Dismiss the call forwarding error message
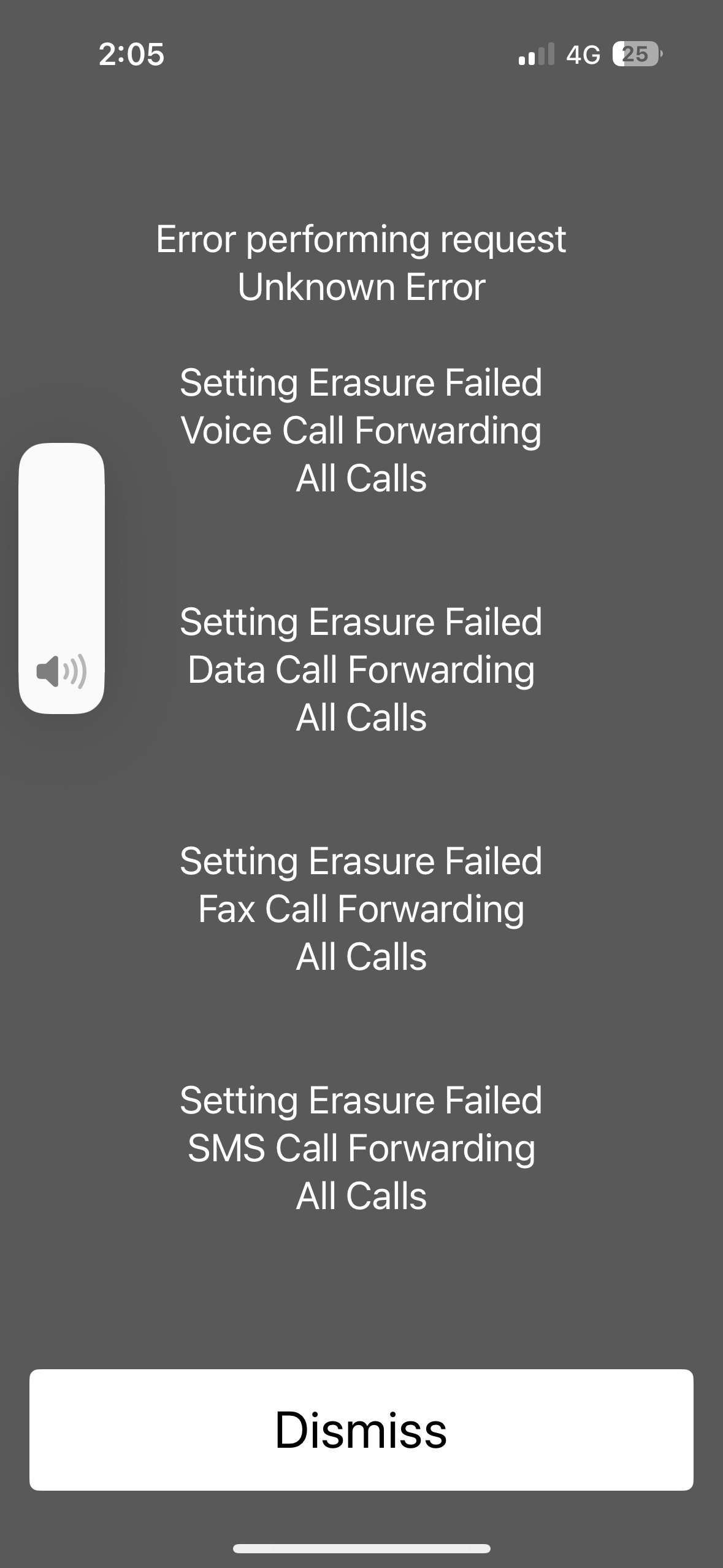 click(361, 1429)
